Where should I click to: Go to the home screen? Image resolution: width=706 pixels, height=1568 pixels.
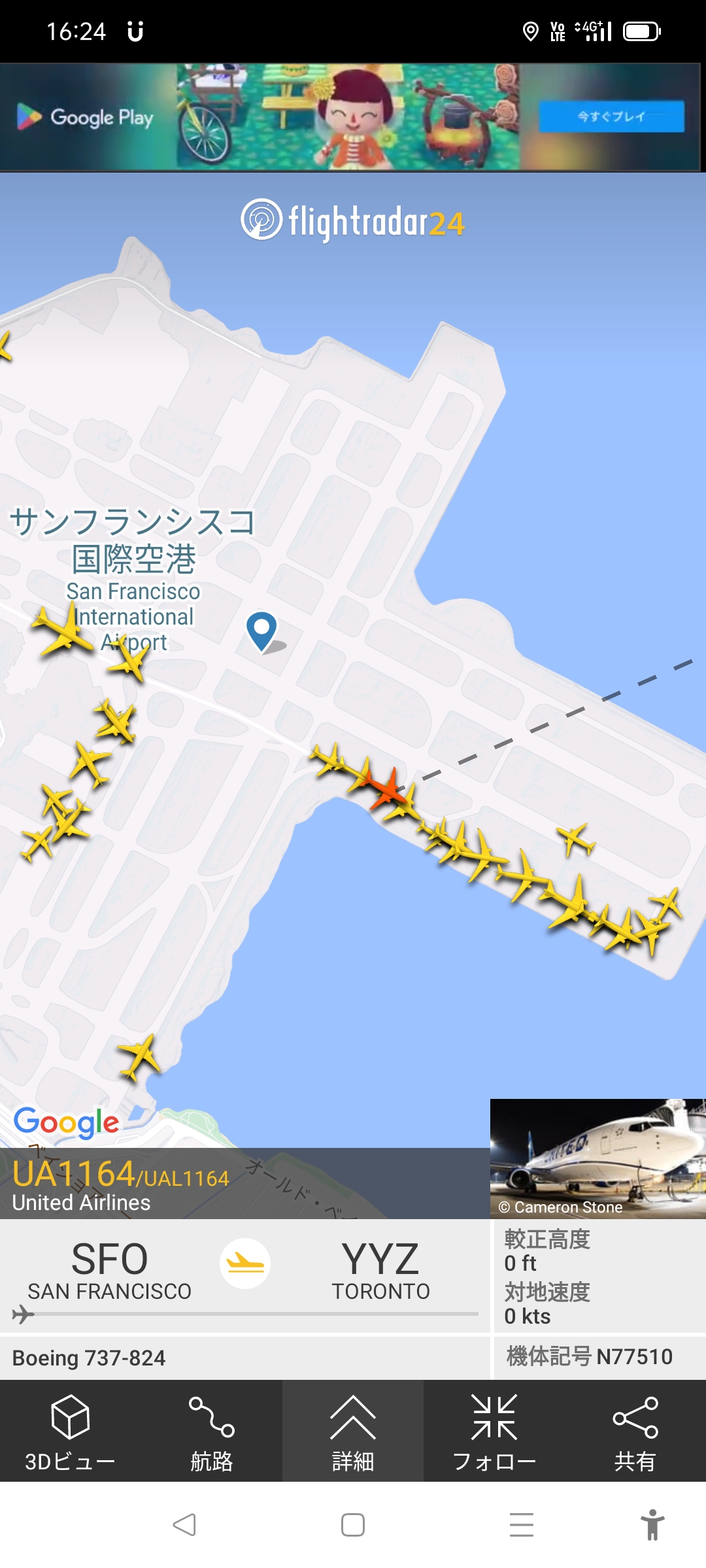(353, 1525)
